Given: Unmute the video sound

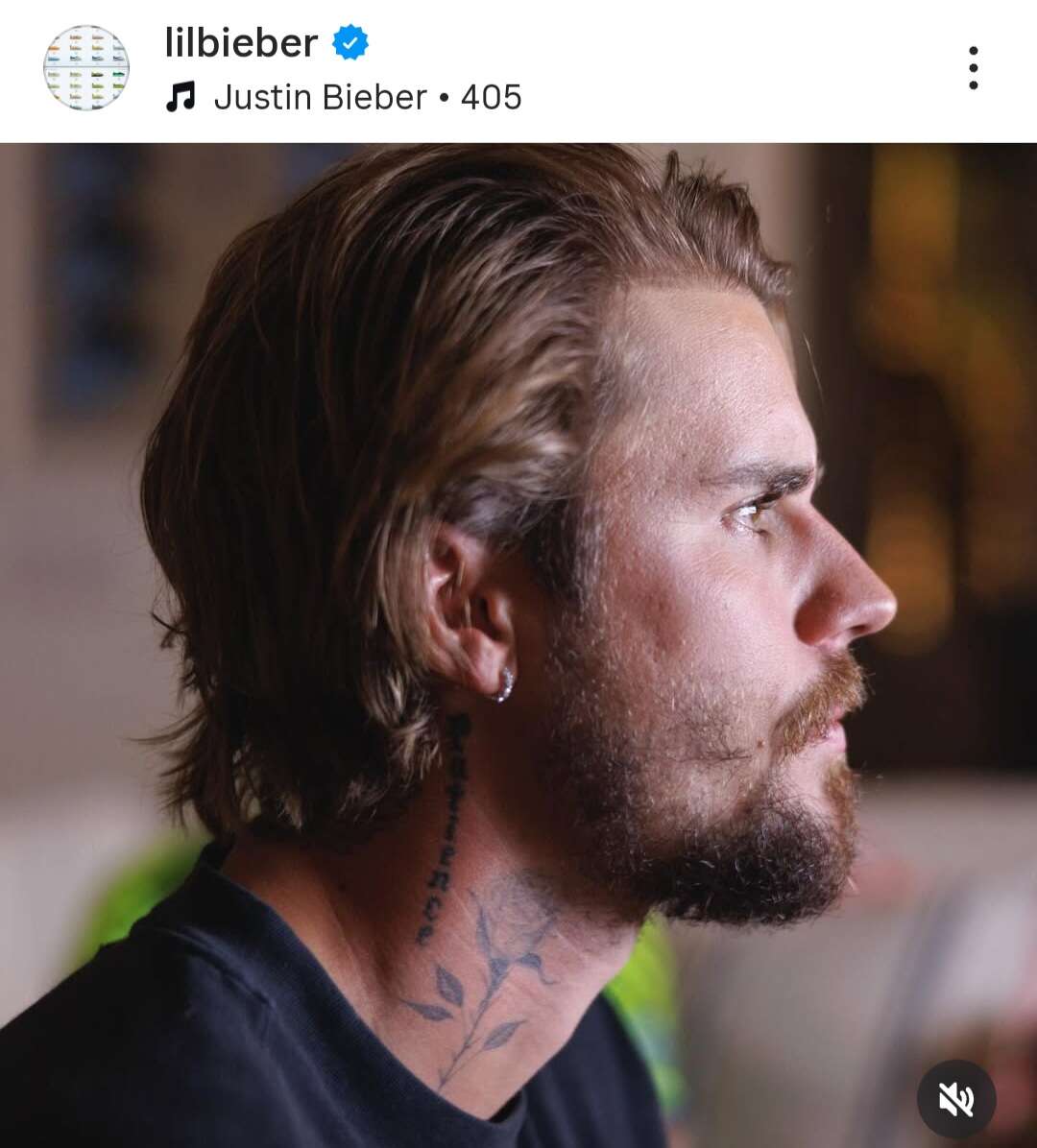Looking at the screenshot, I should [x=955, y=1099].
